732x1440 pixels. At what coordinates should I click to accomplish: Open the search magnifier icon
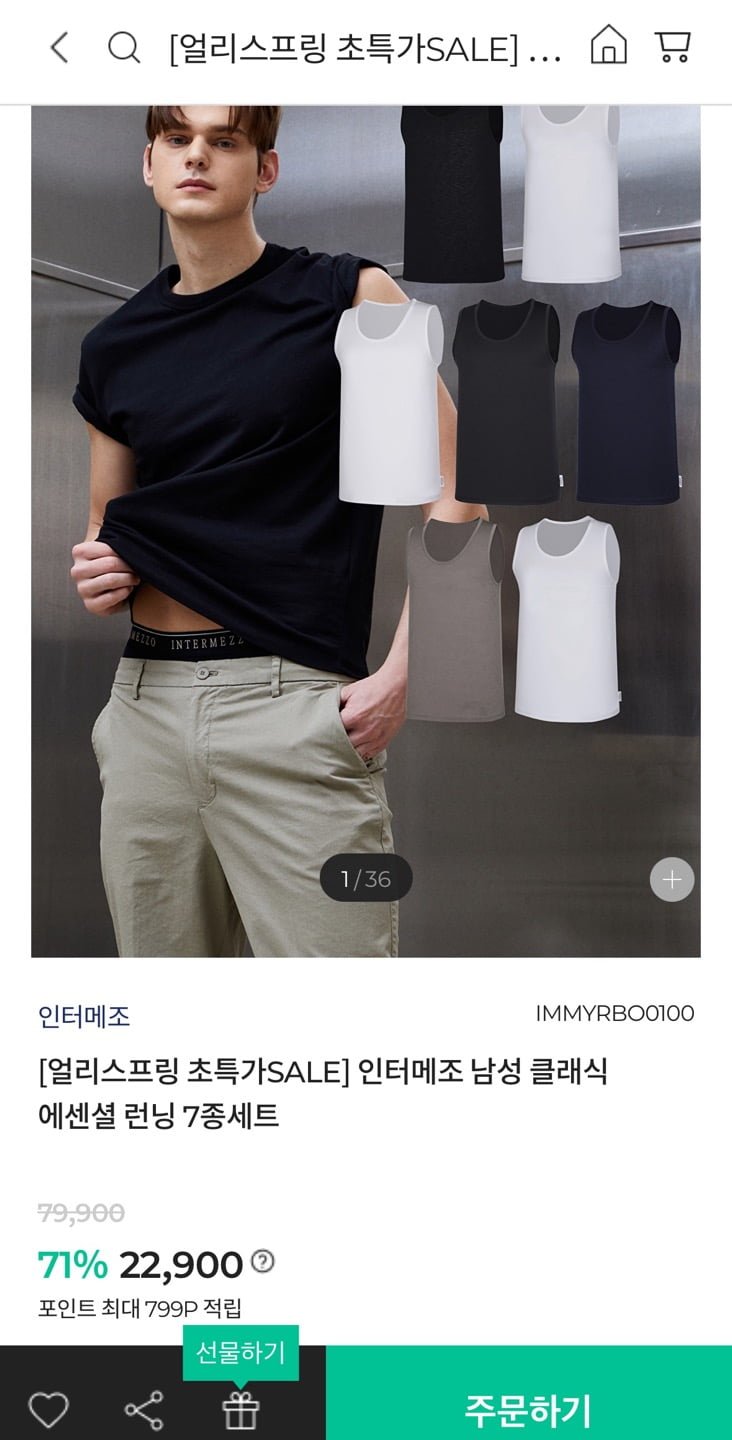tap(124, 47)
